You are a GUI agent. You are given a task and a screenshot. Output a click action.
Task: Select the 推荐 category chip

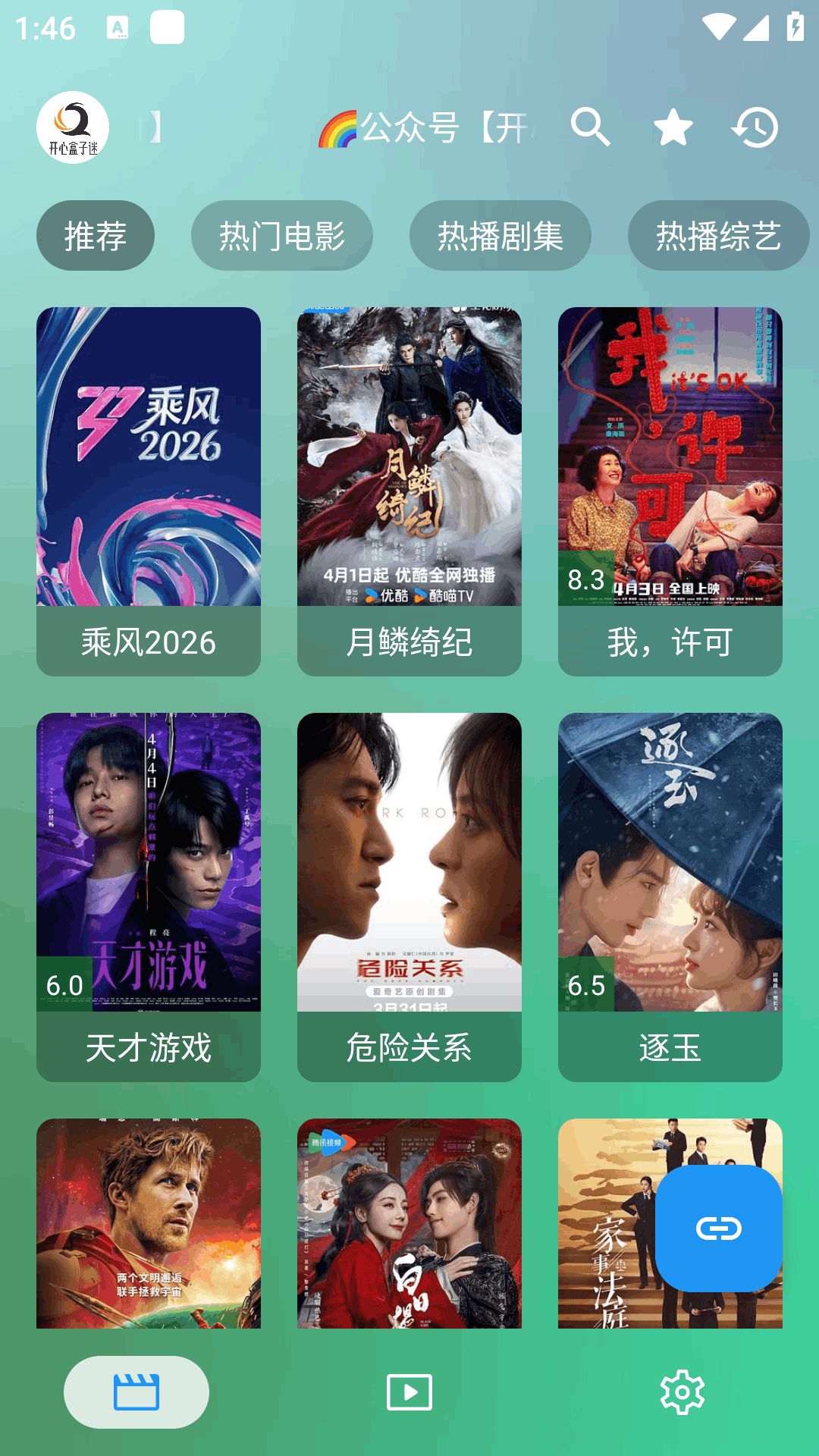96,236
